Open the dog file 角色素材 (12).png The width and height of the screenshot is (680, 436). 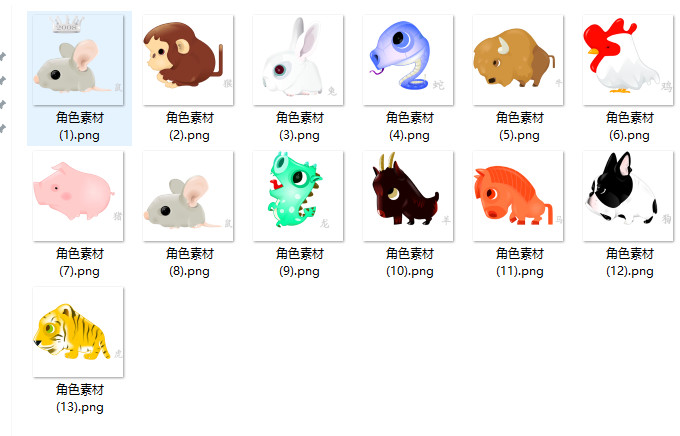tap(628, 196)
